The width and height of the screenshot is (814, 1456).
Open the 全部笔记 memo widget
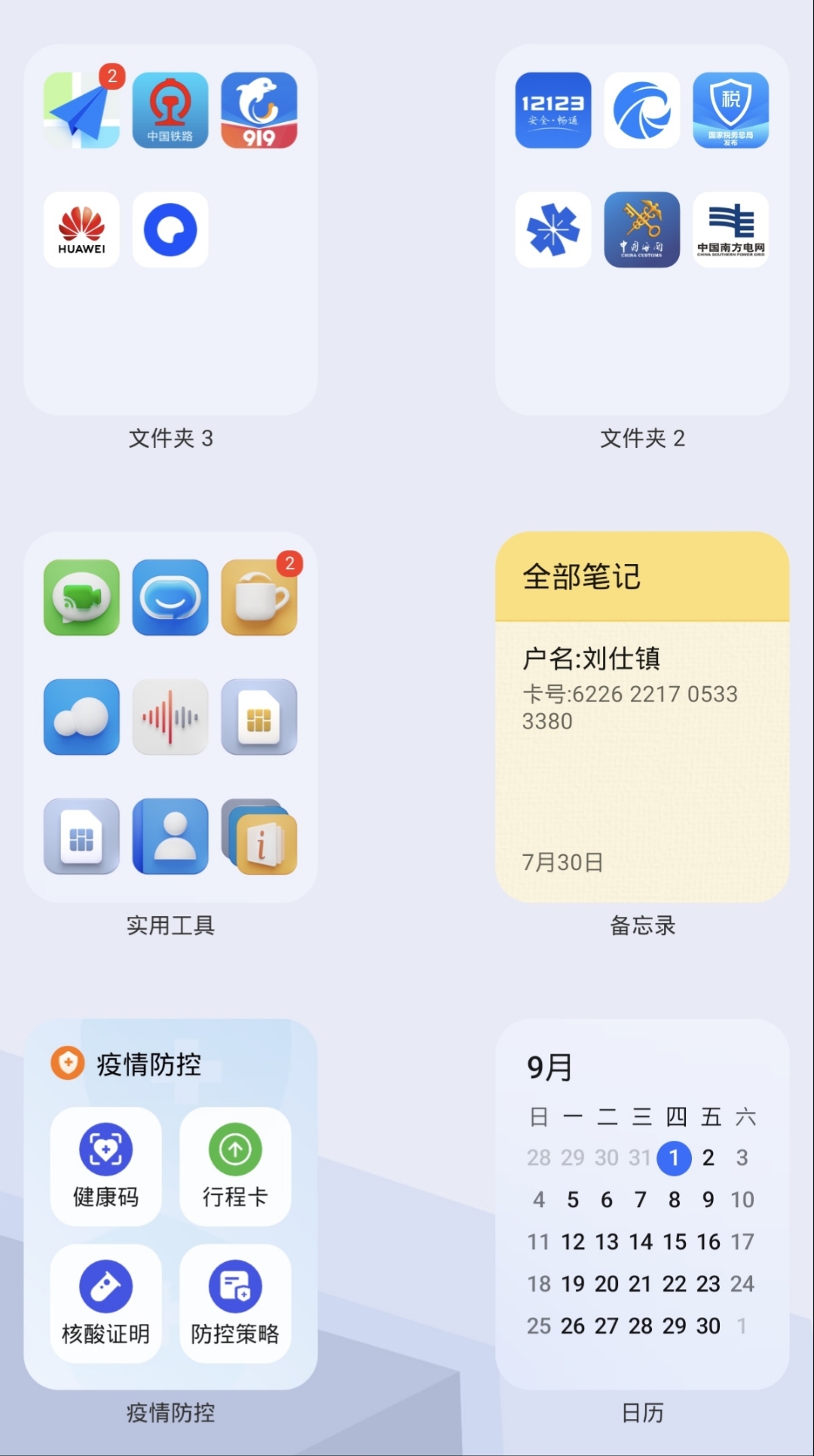[642, 716]
